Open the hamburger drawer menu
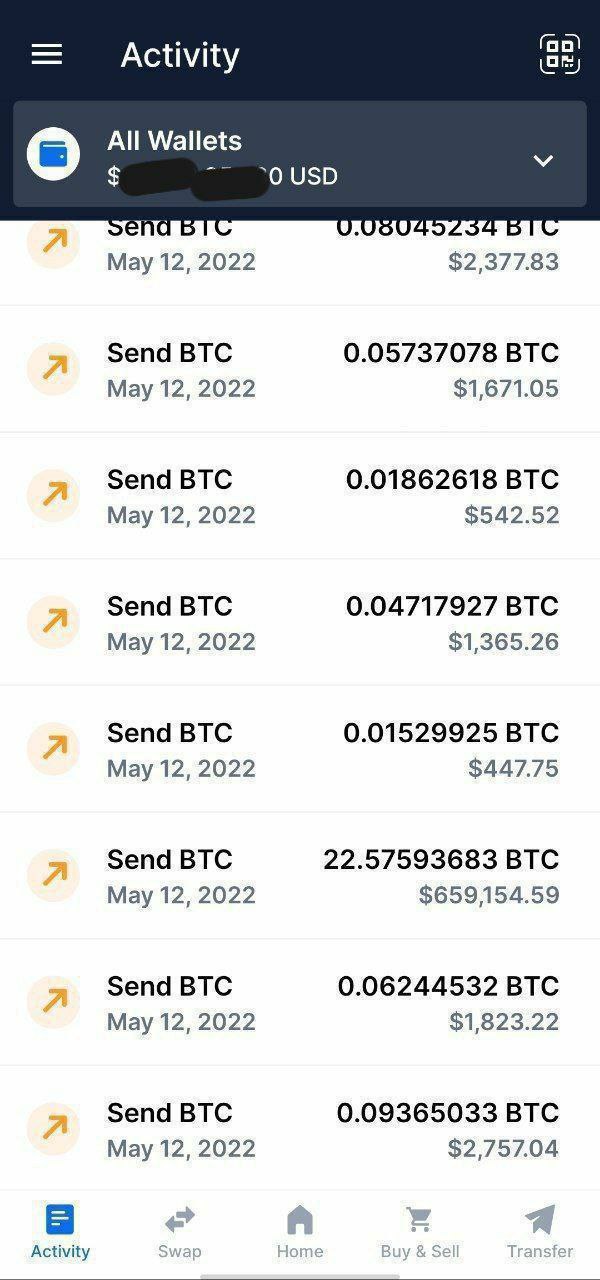The height and width of the screenshot is (1280, 600). (47, 55)
